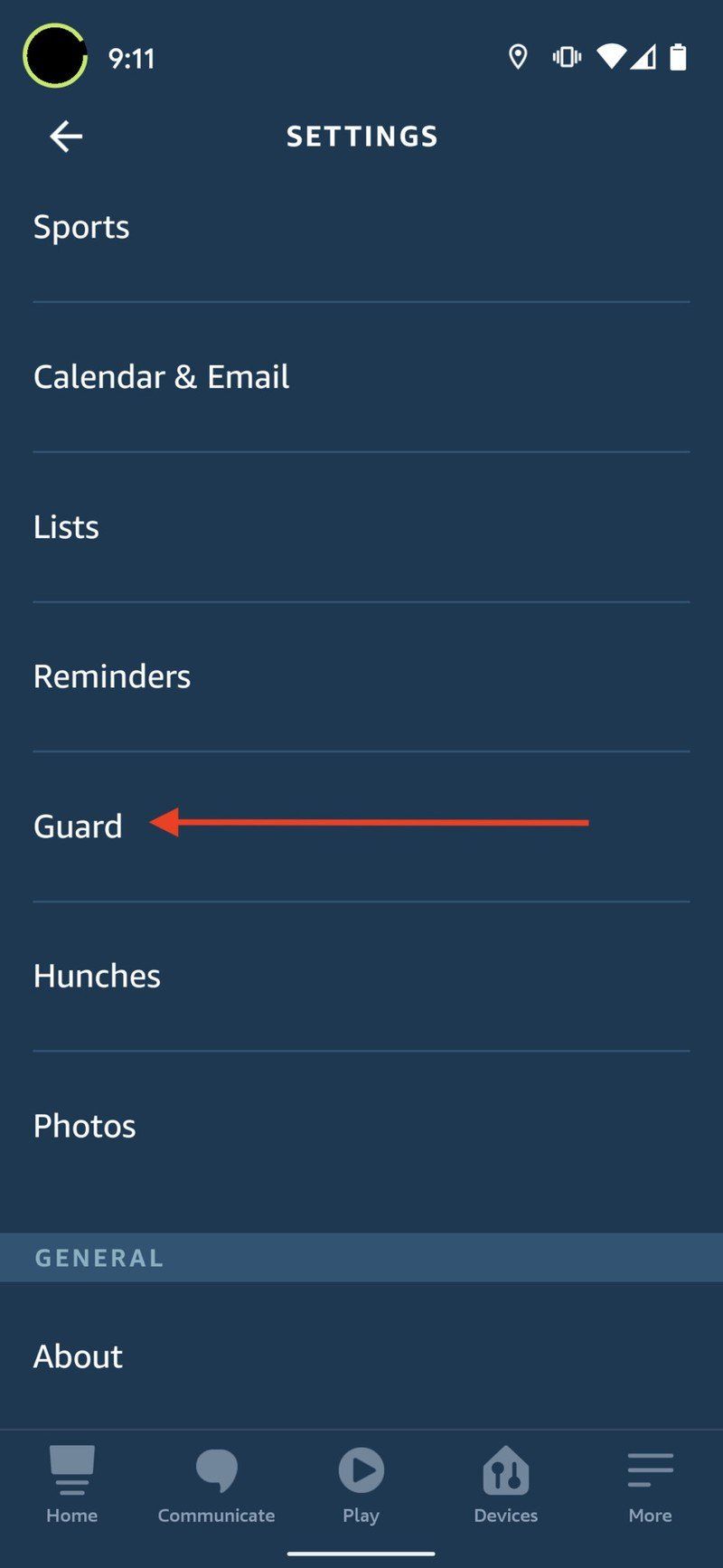Tap About under the General section
The image size is (723, 1568).
(78, 1355)
